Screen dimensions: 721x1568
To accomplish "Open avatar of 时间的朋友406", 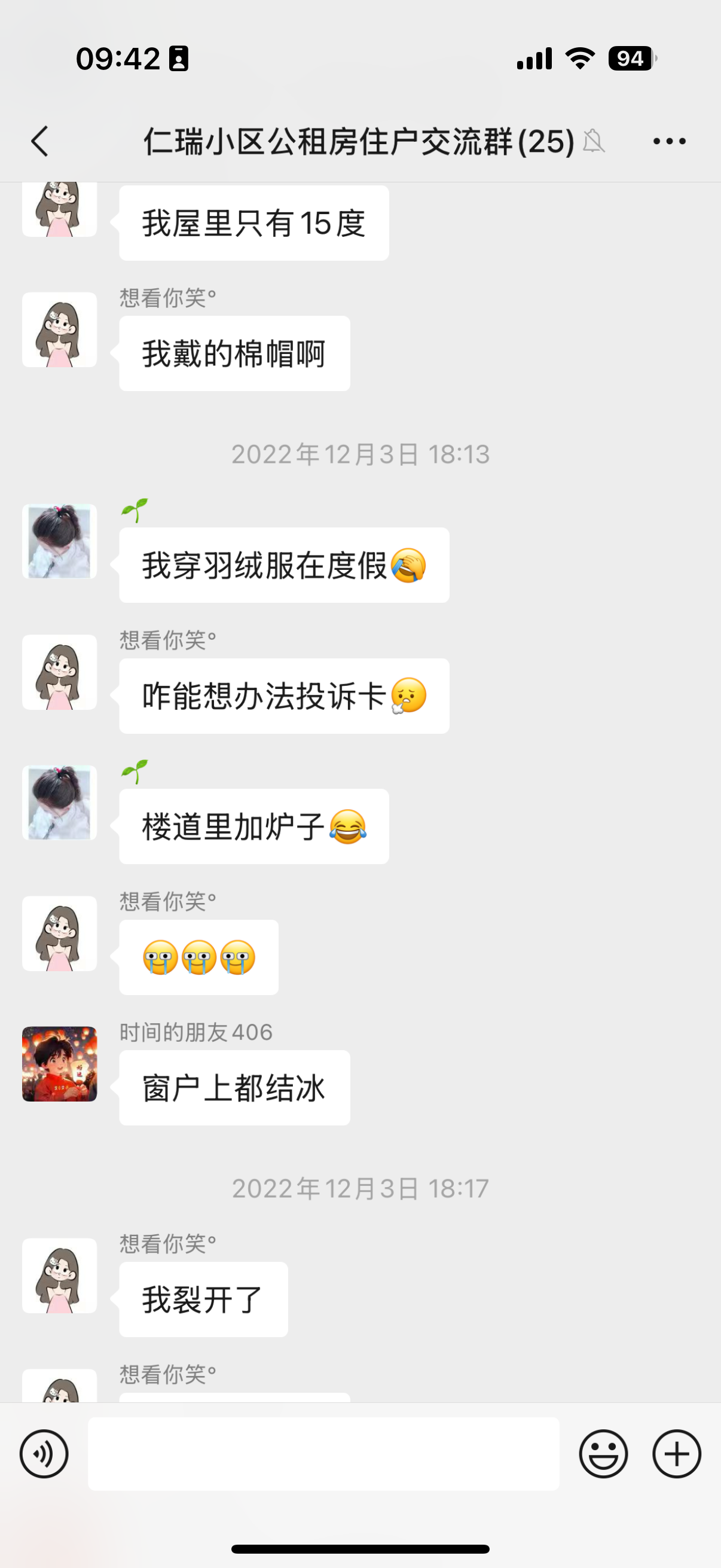I will tap(60, 1063).
